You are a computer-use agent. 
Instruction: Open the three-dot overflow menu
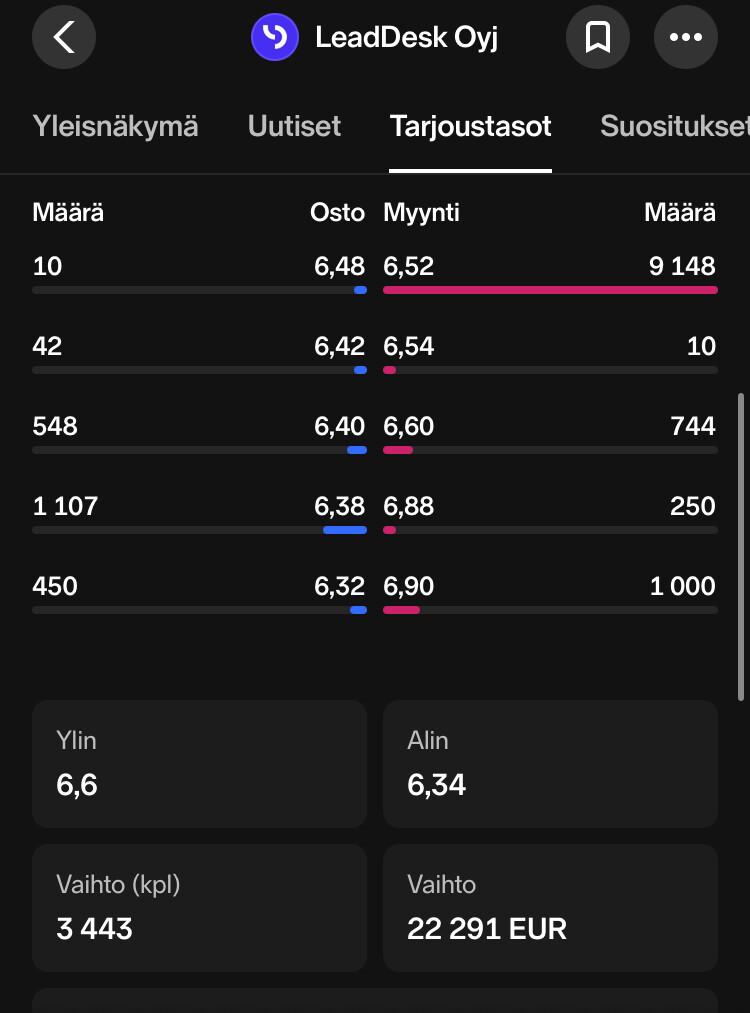coord(686,38)
